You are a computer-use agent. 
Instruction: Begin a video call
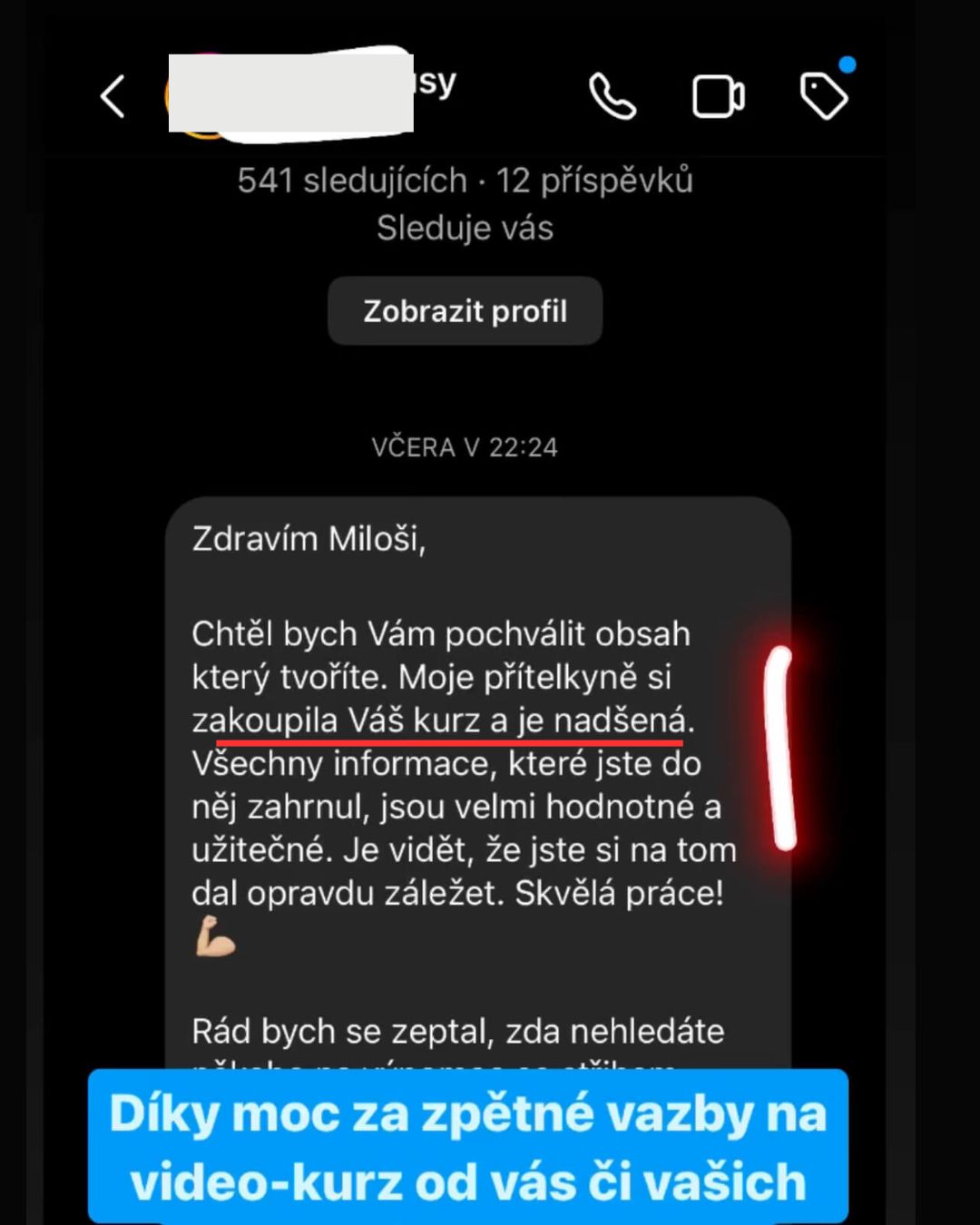tap(719, 94)
